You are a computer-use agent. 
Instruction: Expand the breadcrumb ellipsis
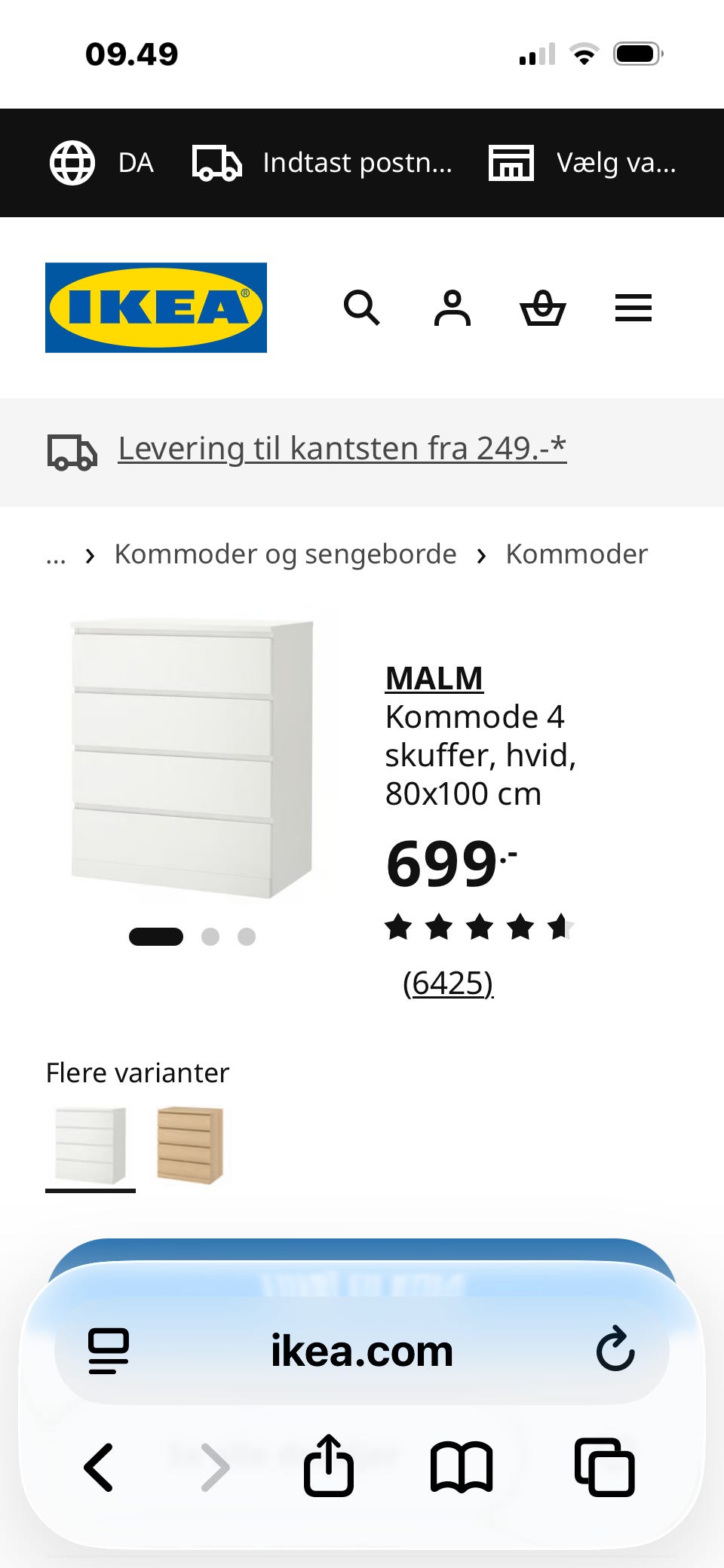point(55,554)
